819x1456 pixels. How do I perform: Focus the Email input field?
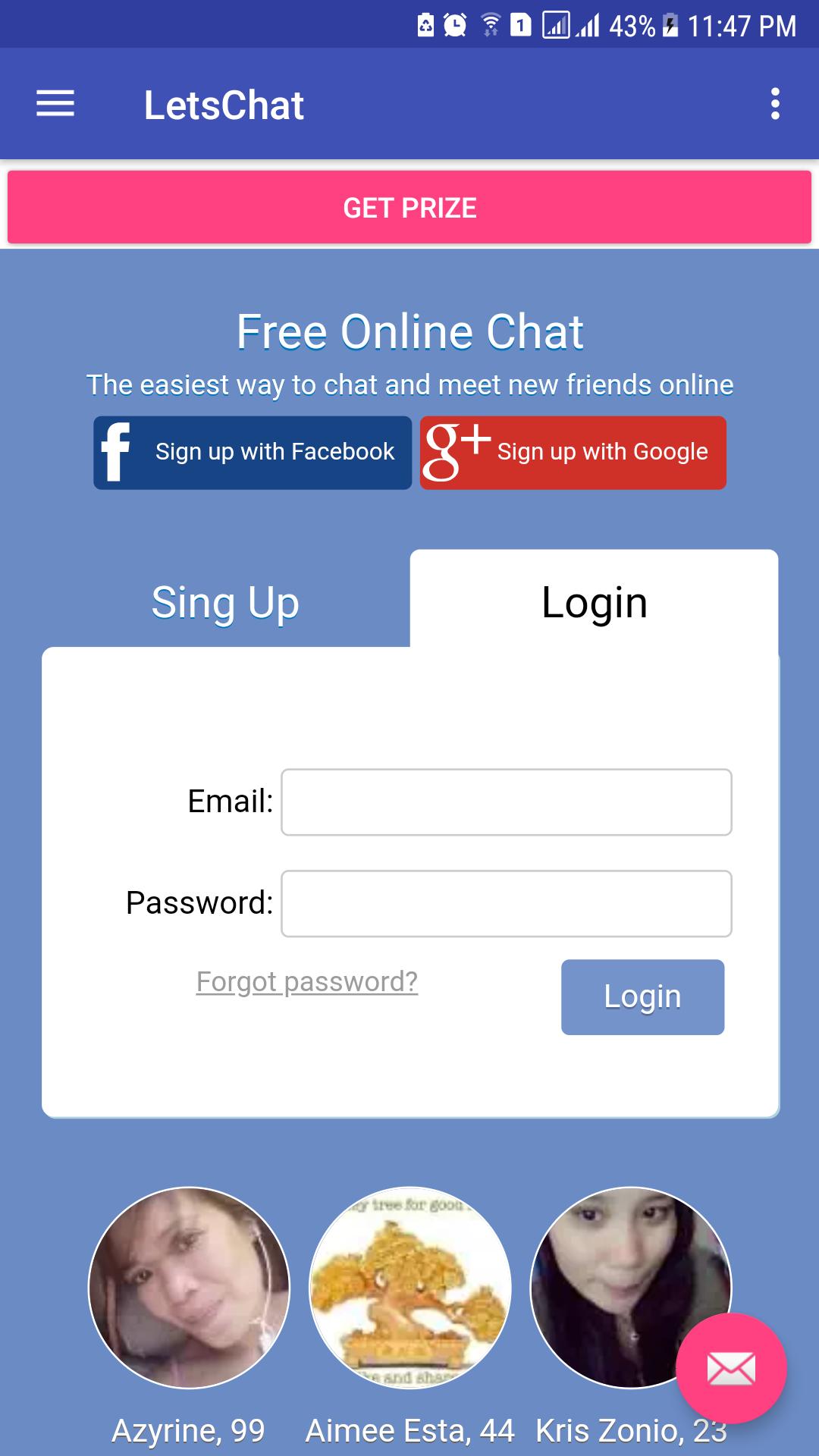click(506, 802)
